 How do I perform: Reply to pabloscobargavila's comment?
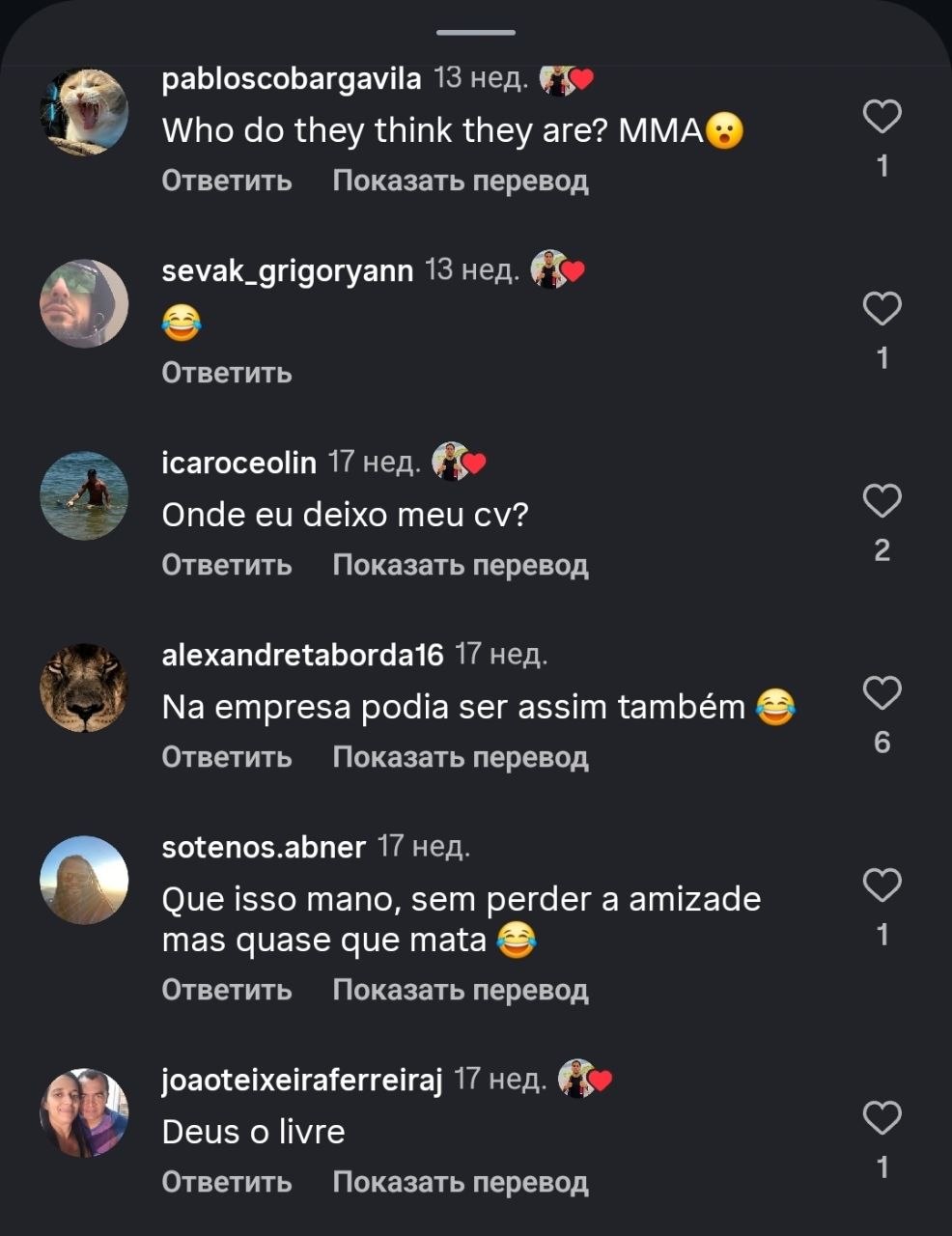pos(227,181)
